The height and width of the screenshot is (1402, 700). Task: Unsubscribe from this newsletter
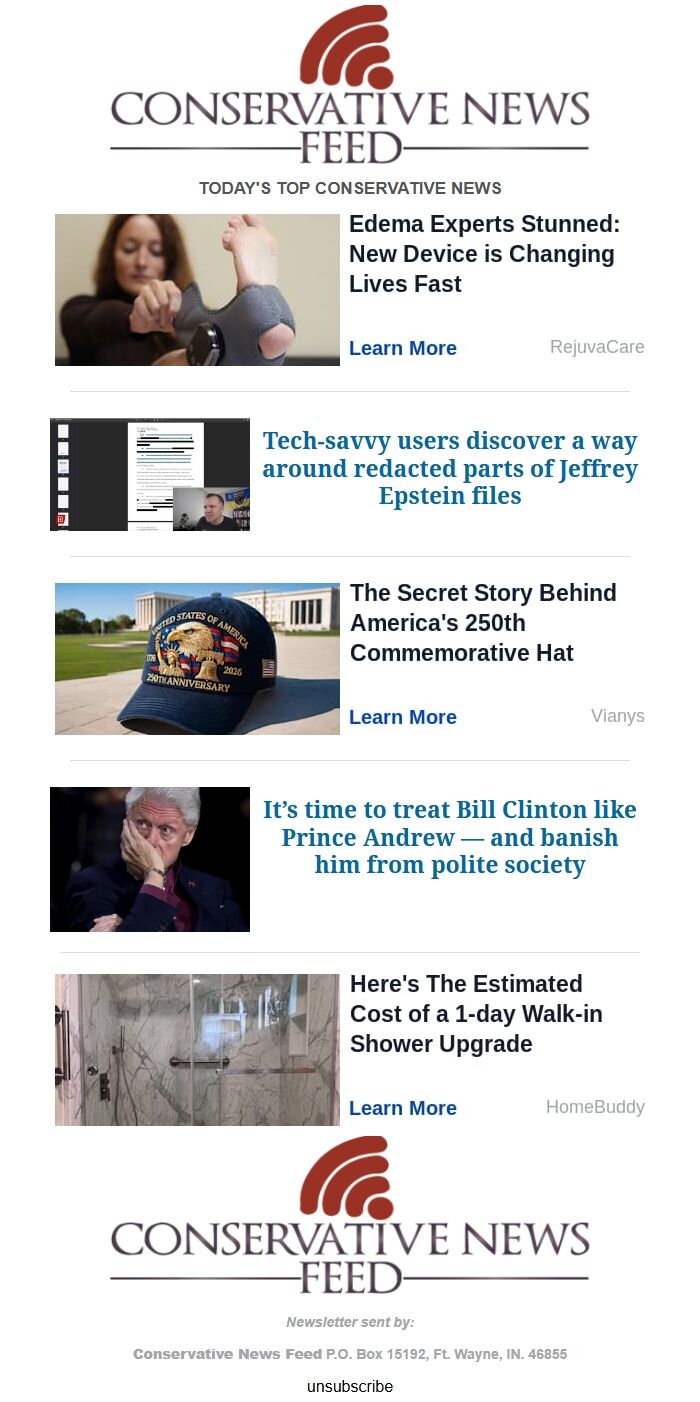[350, 1387]
